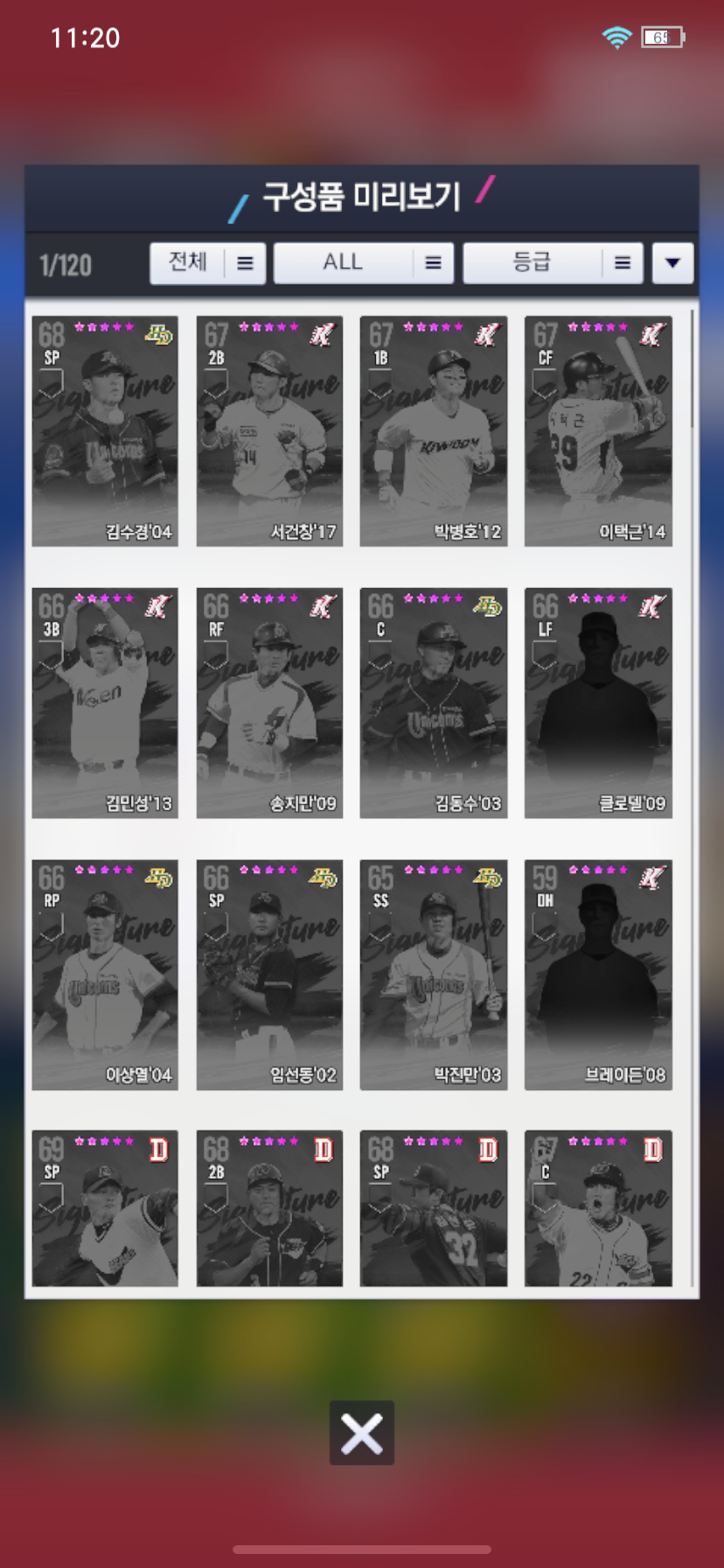Open 김민성'13 player card

(105, 703)
